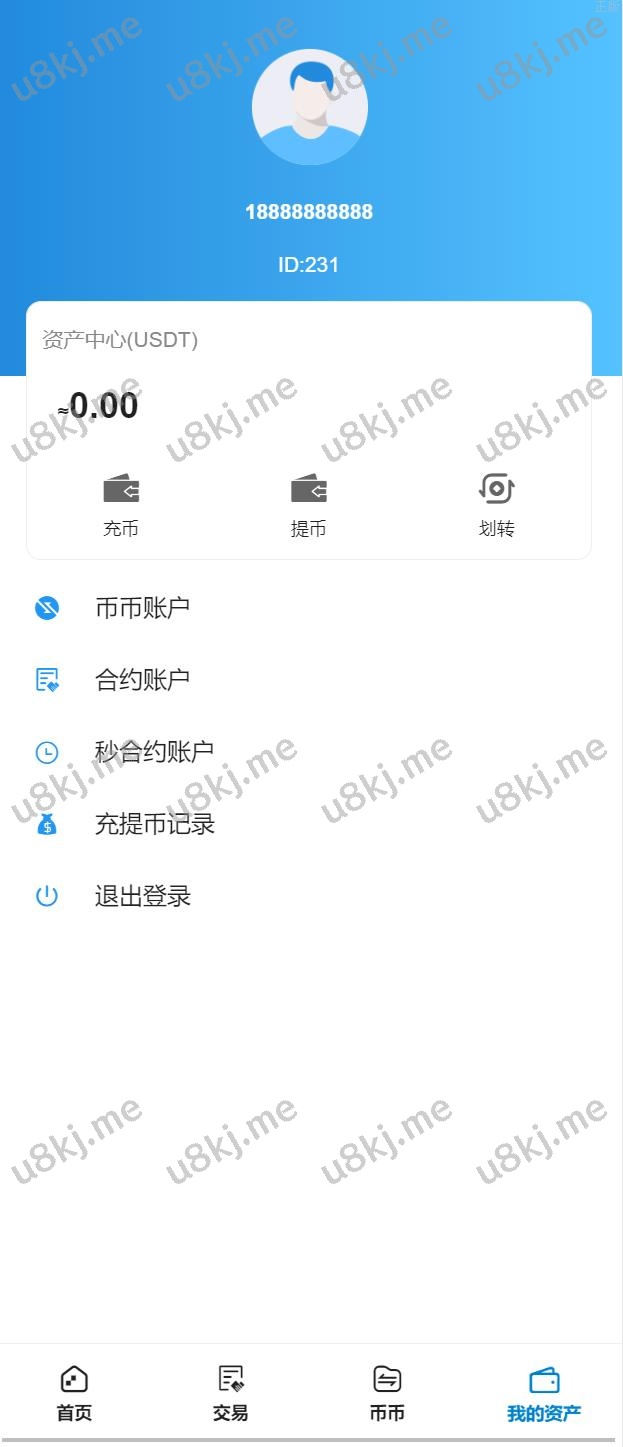Open 提币 withdraw option
The width and height of the screenshot is (623, 1447).
[309, 505]
